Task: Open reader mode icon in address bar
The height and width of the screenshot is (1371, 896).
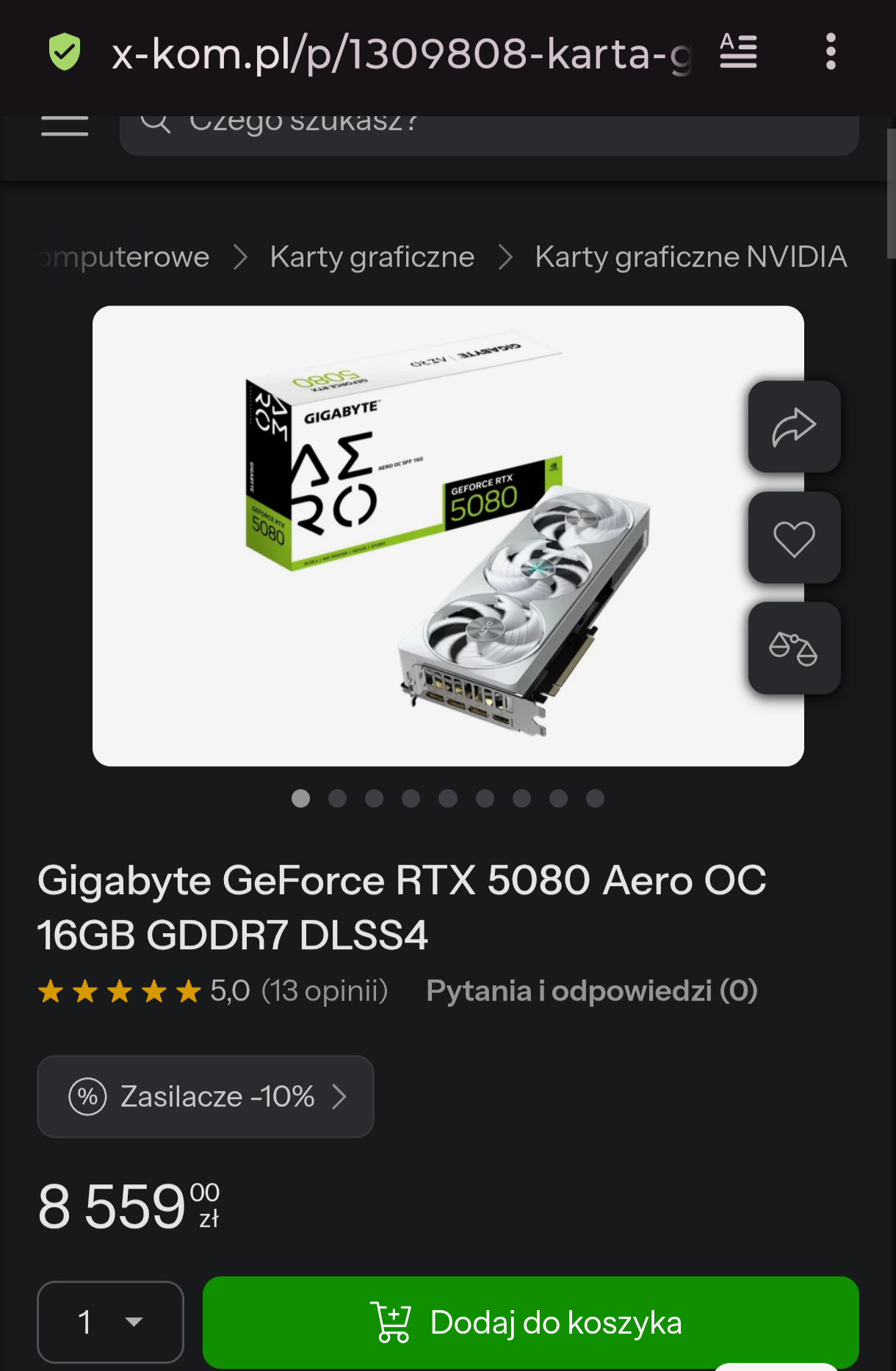Action: coord(738,52)
